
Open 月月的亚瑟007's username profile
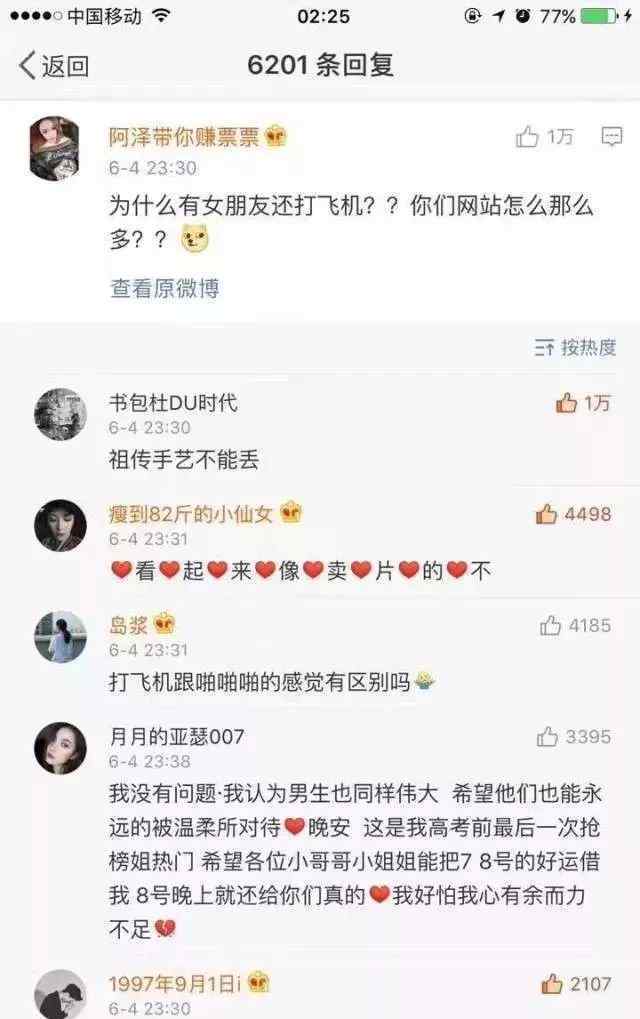click(176, 737)
